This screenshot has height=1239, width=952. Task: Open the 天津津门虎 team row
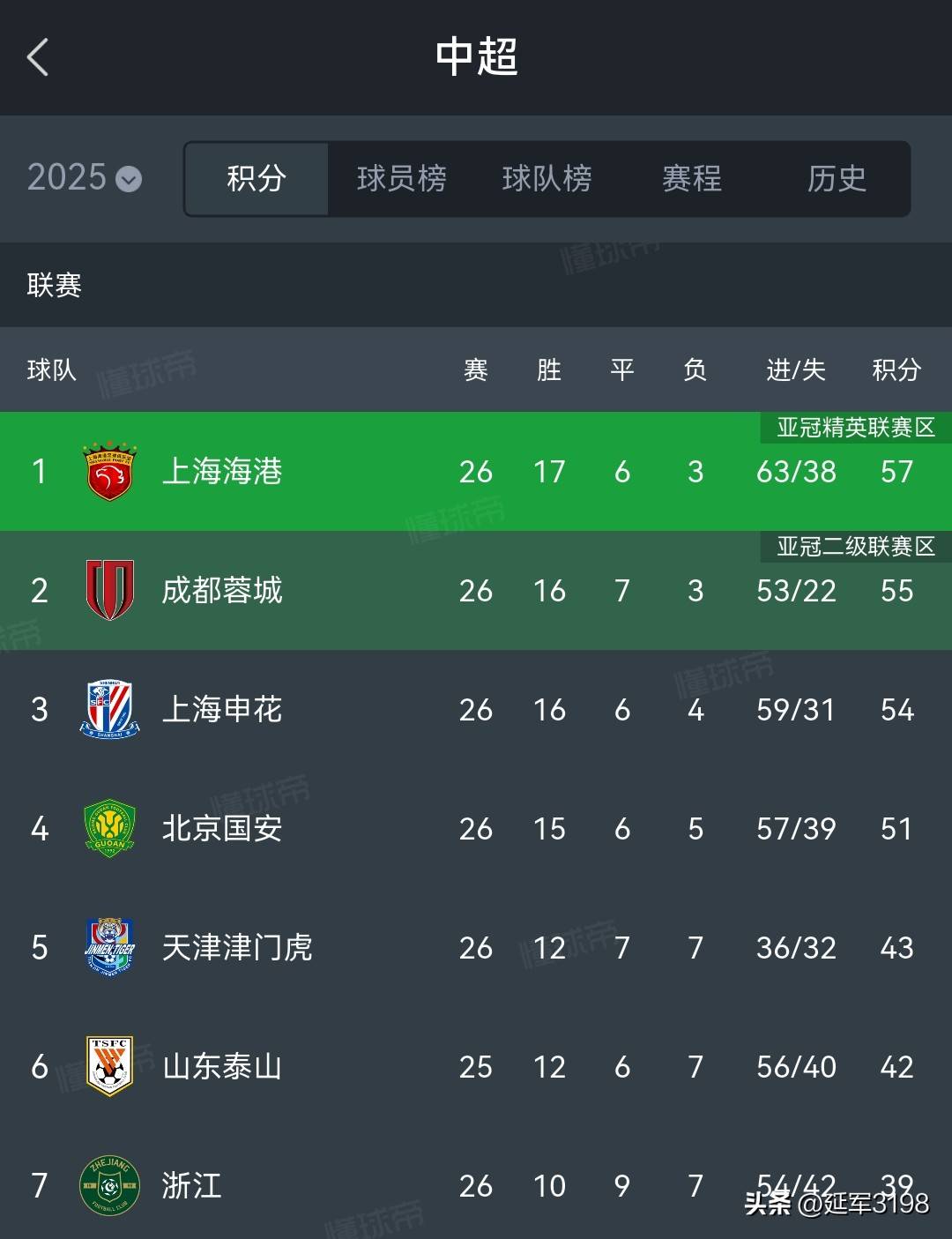(x=476, y=947)
